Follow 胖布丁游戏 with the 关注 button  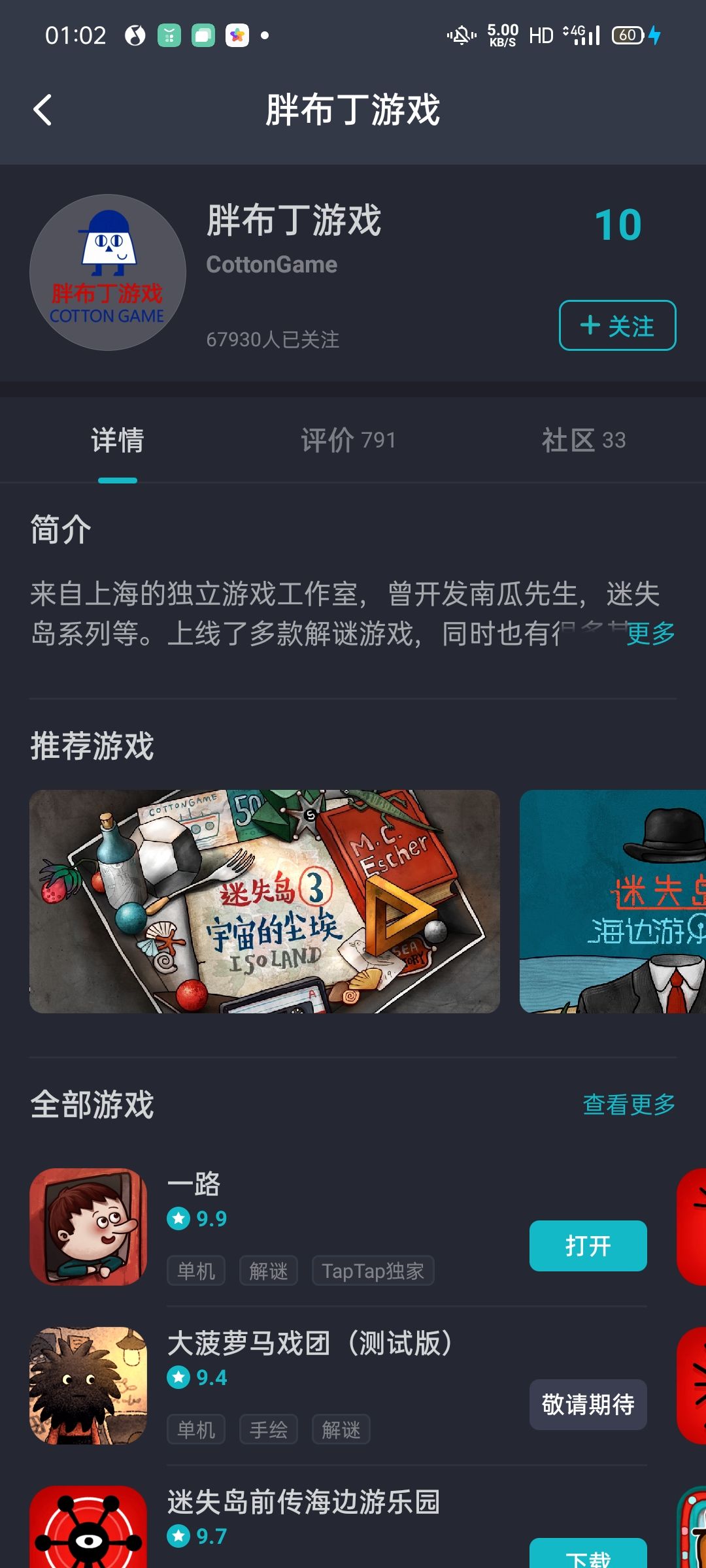(617, 325)
